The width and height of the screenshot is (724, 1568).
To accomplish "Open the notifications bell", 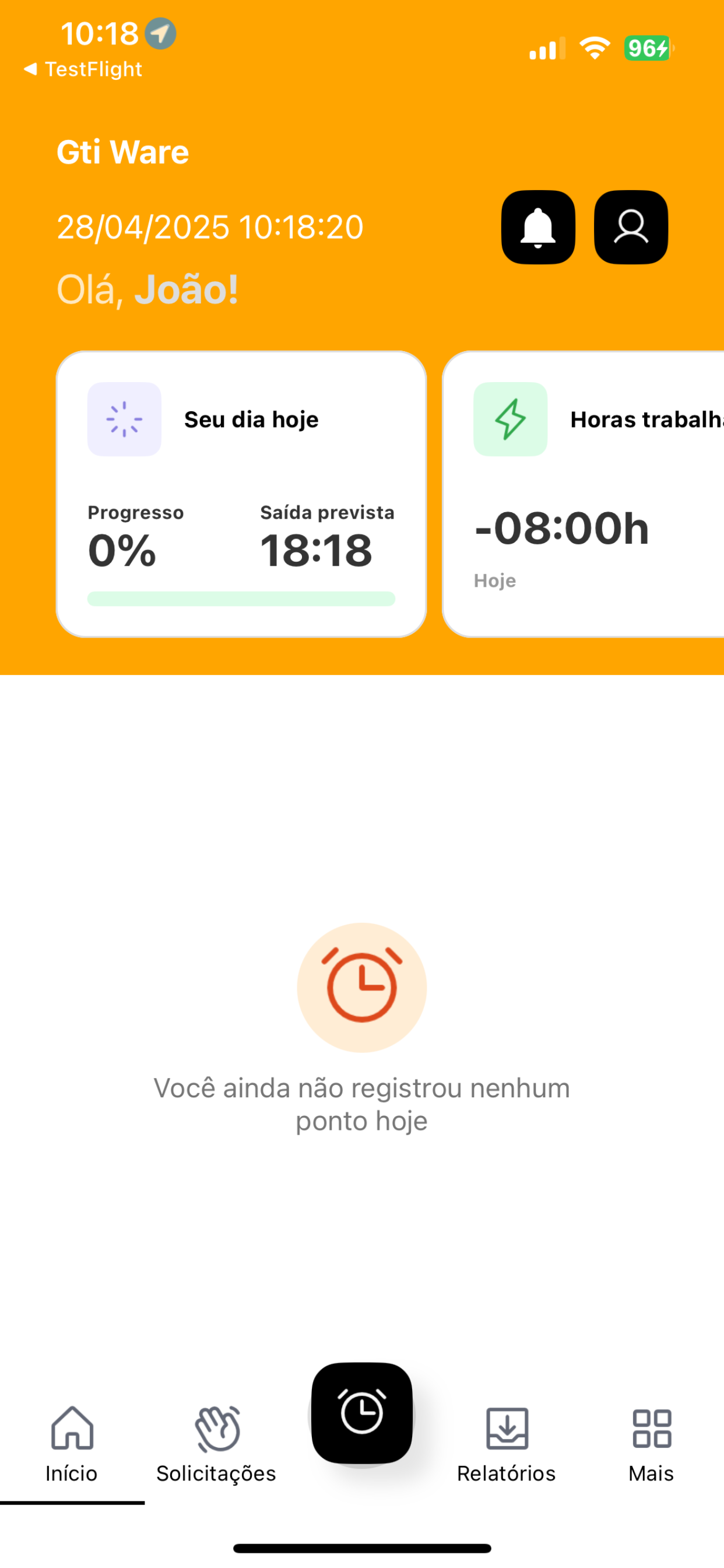I will pos(538,227).
